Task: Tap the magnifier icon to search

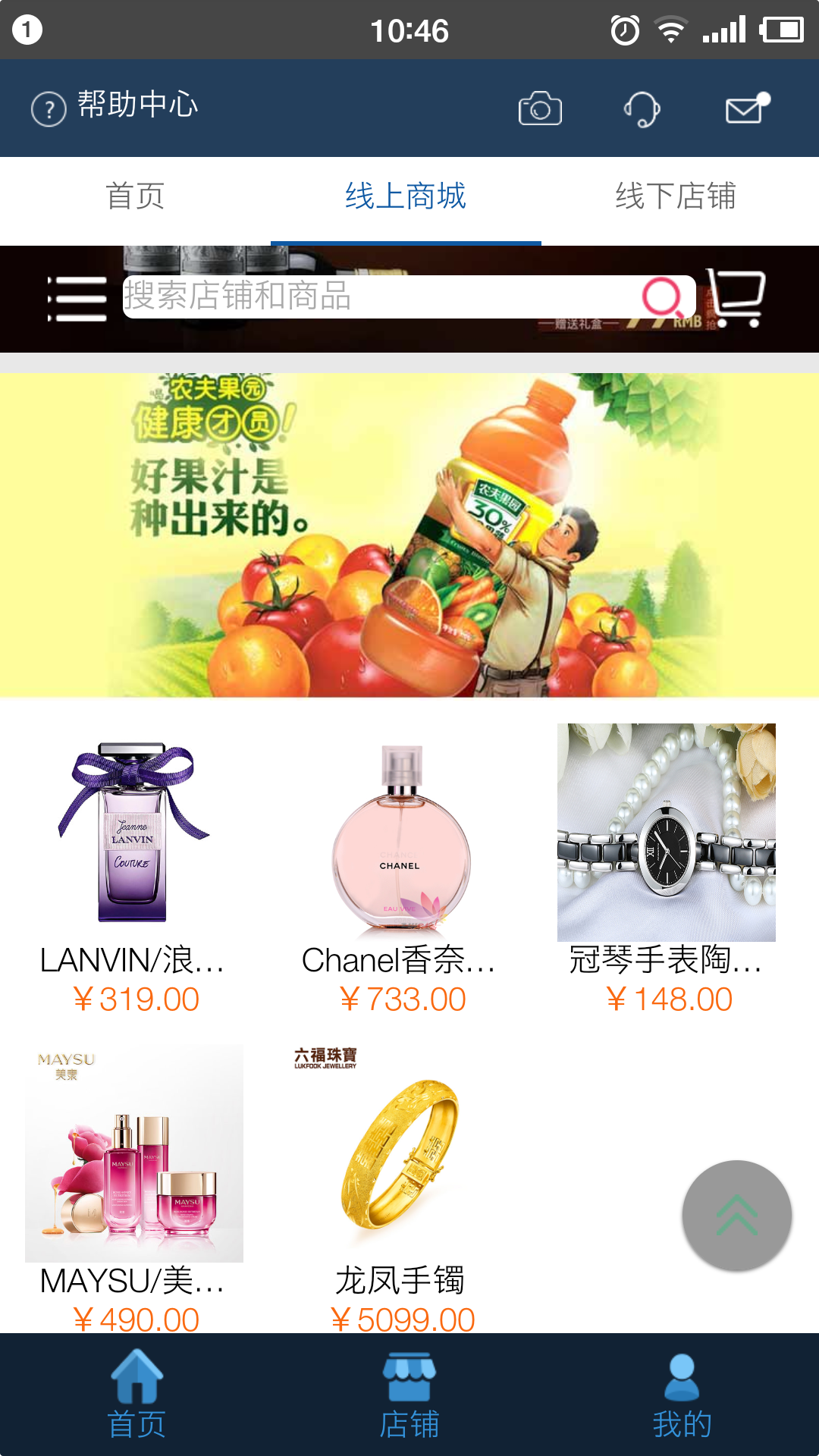Action: tap(662, 297)
